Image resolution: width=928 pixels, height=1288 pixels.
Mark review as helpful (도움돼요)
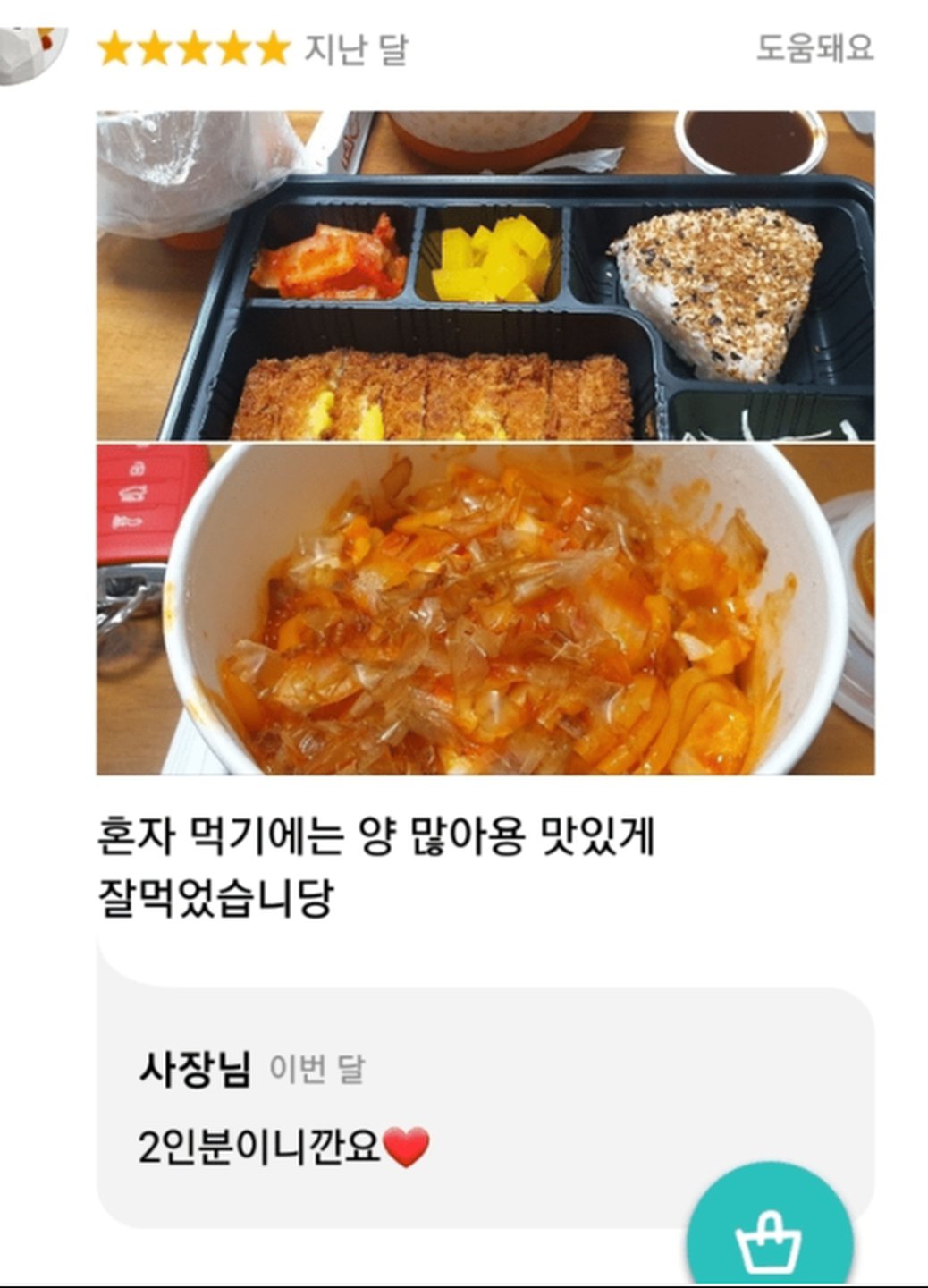tap(814, 47)
